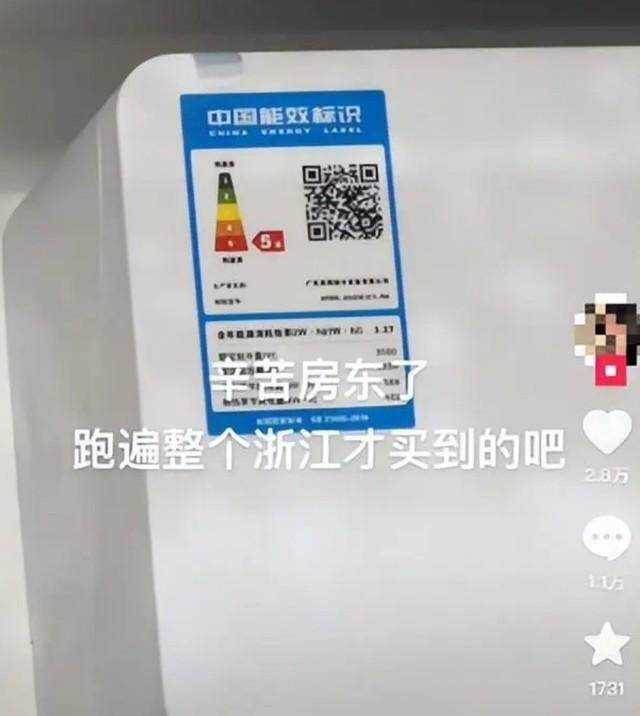Open the comments bubble icon
The height and width of the screenshot is (716, 640).
point(607,540)
